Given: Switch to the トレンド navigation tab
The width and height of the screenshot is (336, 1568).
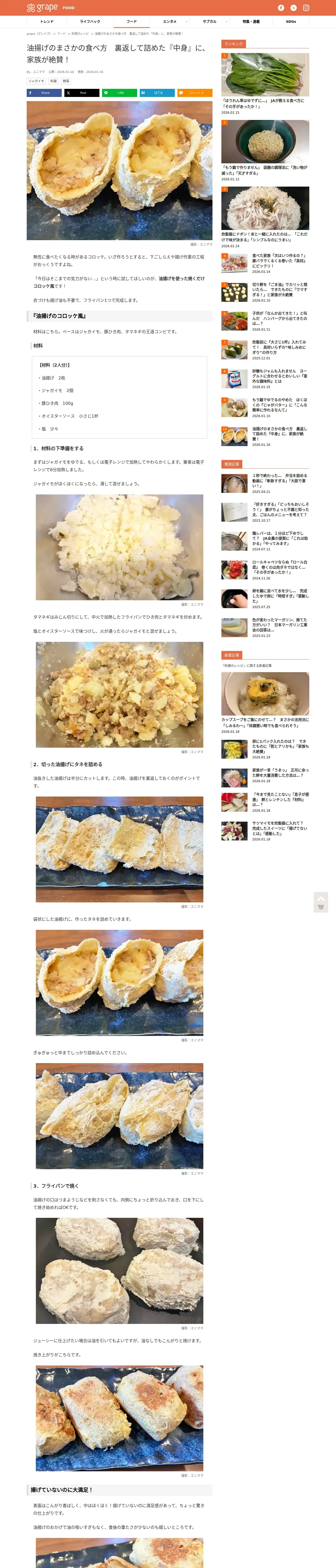Looking at the screenshot, I should [x=47, y=21].
